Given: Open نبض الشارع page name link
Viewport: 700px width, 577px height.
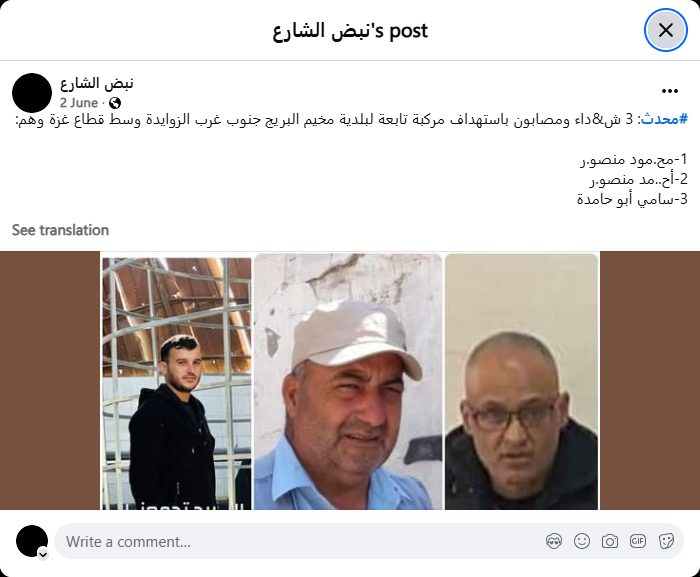Looking at the screenshot, I should pos(96,83).
